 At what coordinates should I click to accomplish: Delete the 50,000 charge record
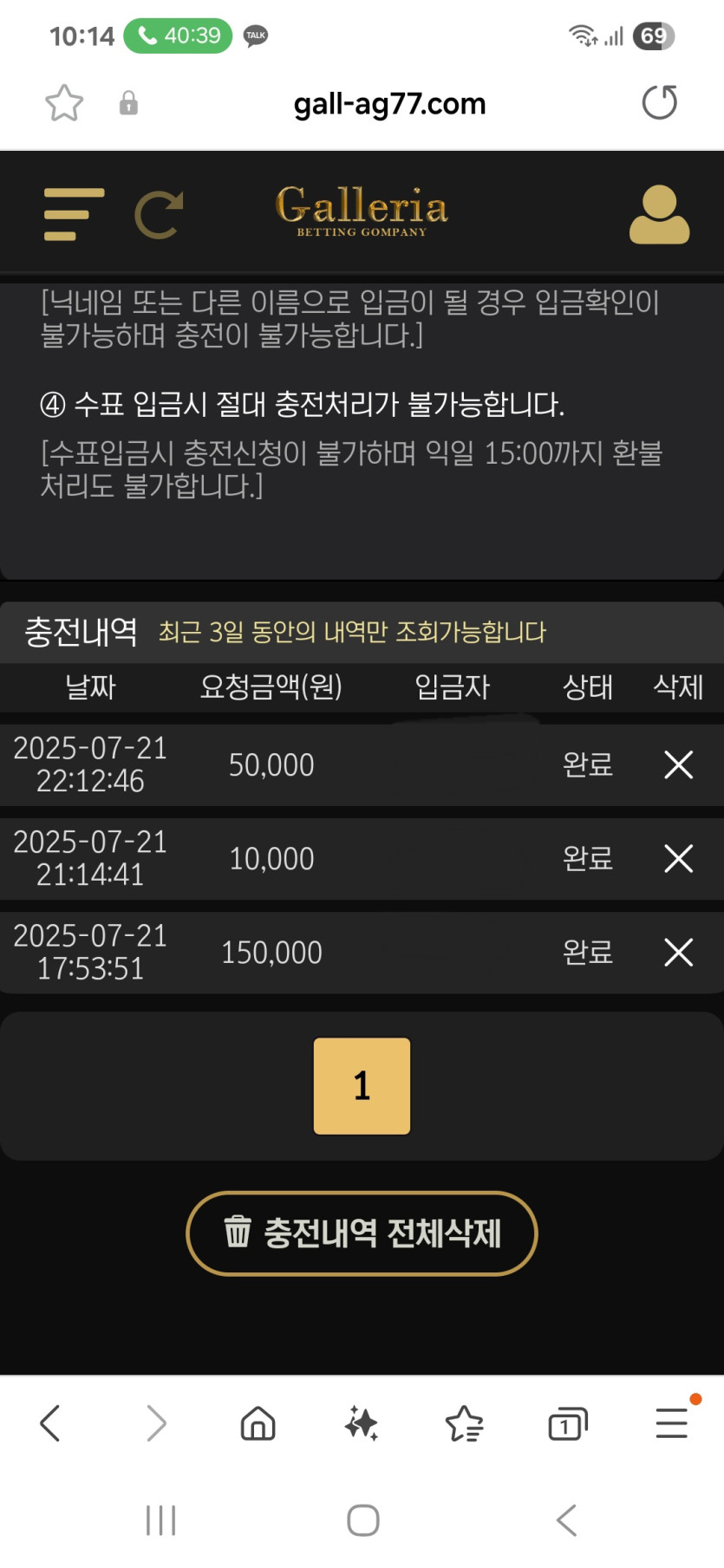pyautogui.click(x=678, y=764)
